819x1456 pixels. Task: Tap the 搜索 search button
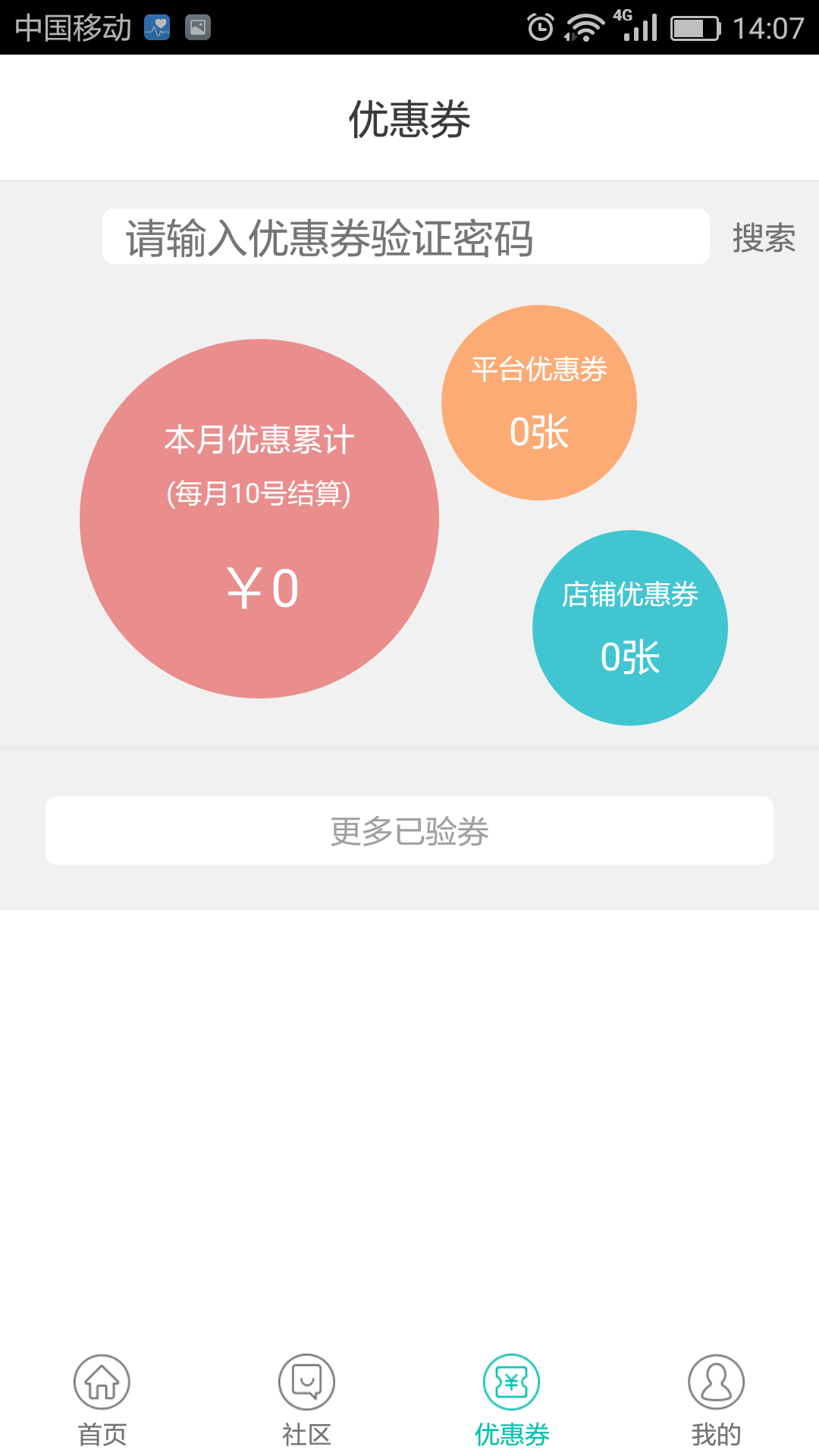[764, 238]
